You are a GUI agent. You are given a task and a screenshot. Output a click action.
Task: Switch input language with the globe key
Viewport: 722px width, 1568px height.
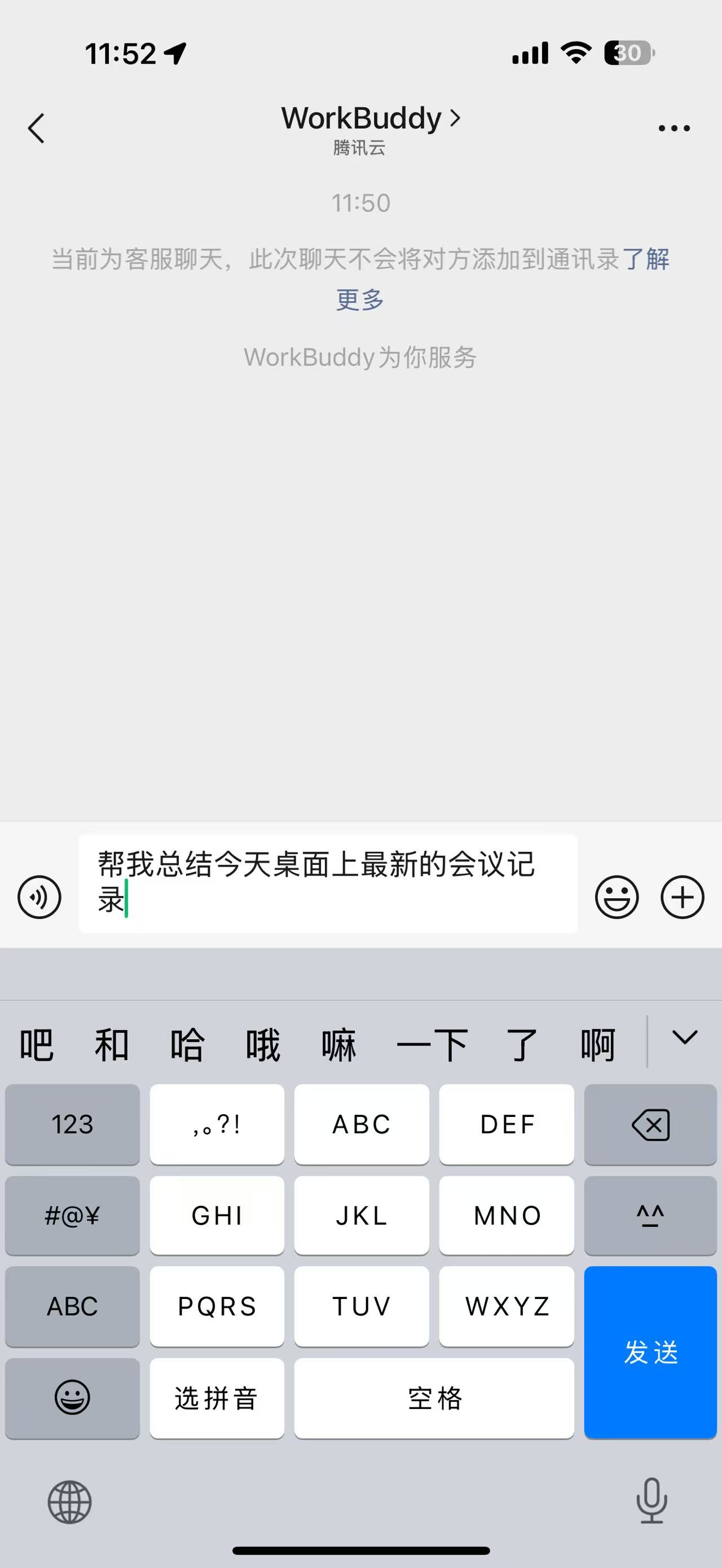[70, 1501]
